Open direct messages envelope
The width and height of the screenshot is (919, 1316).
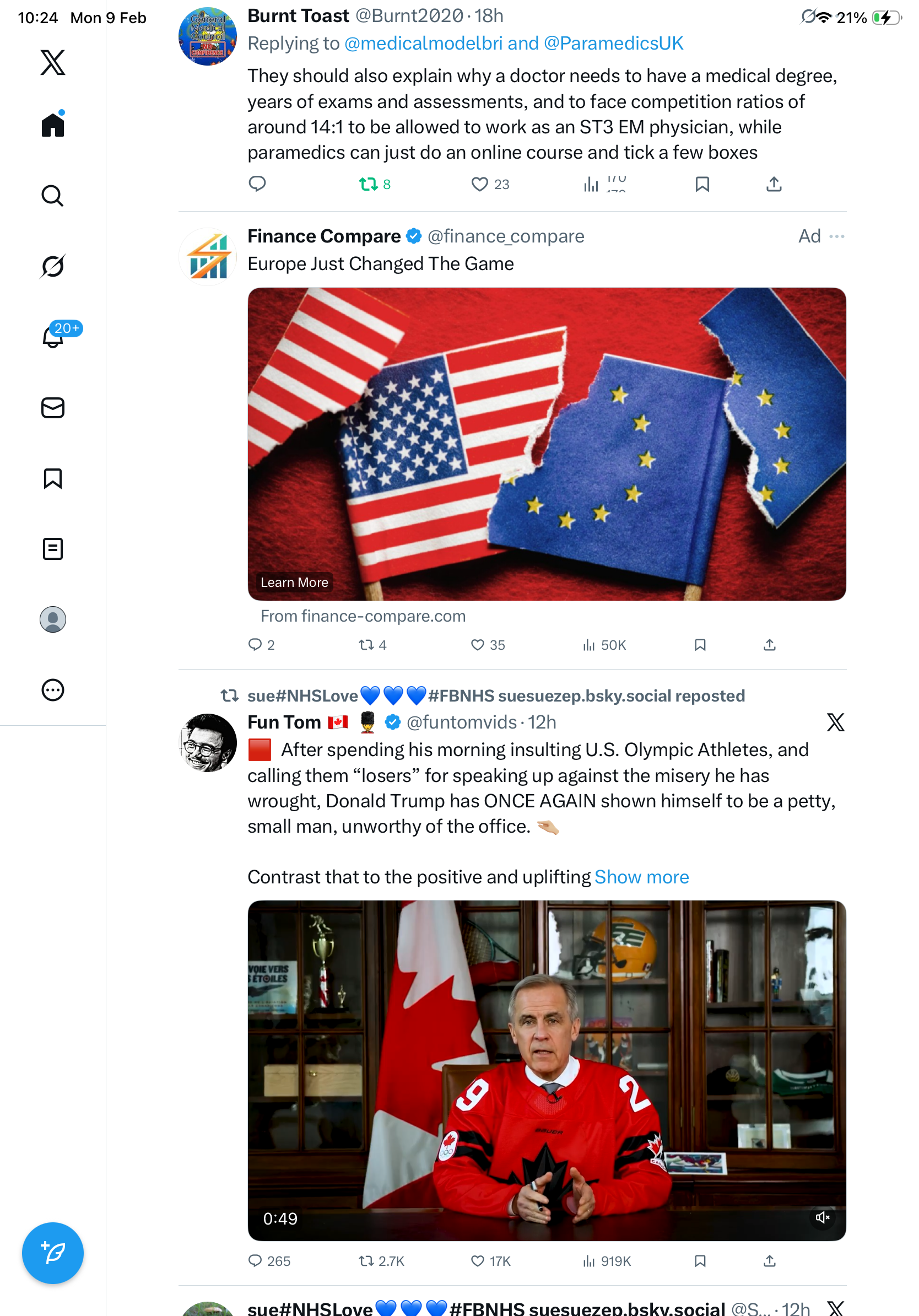coord(53,407)
